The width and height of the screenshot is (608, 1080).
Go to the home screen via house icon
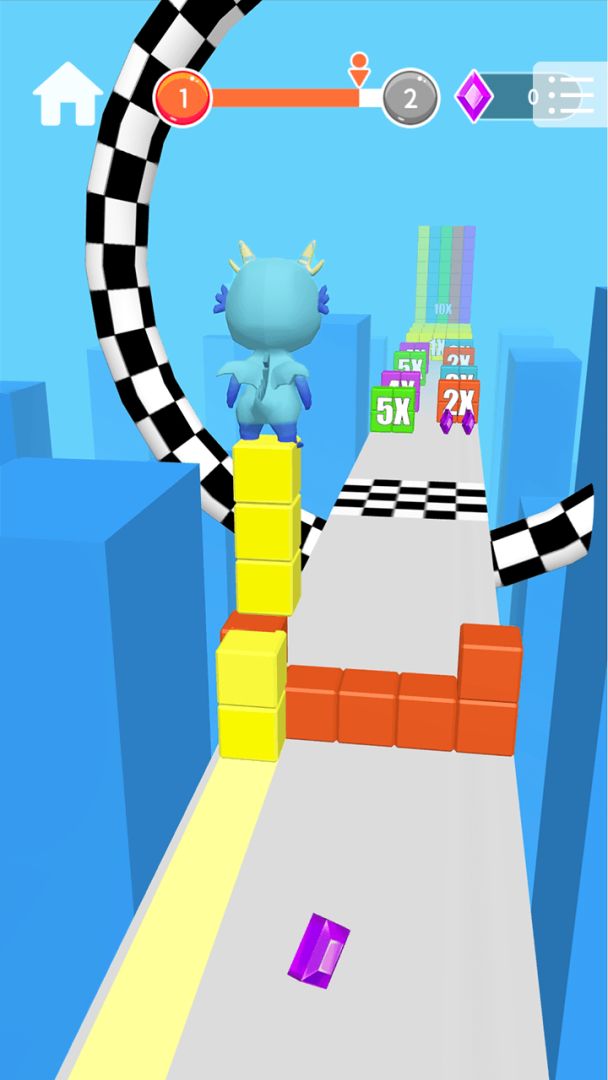[67, 94]
